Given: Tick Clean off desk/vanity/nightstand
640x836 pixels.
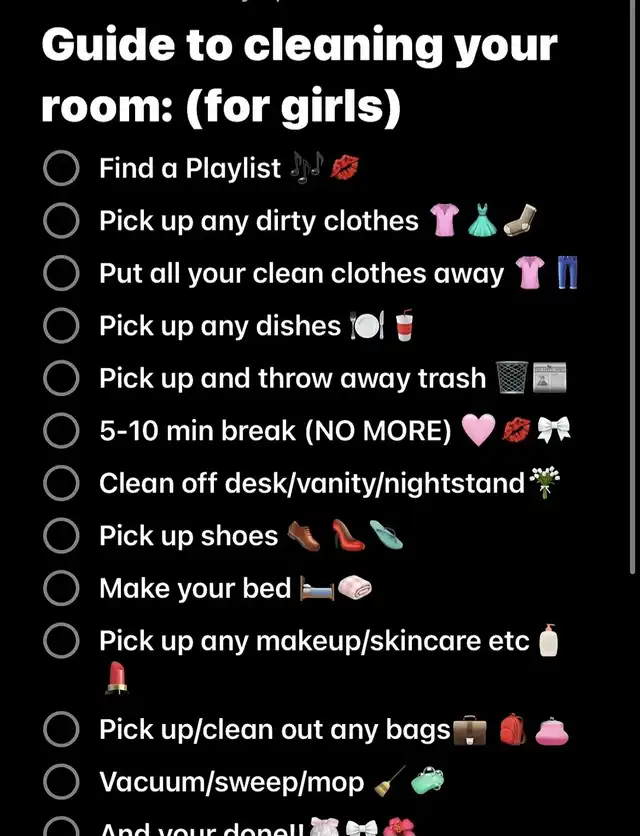Looking at the screenshot, I should pyautogui.click(x=61, y=484).
